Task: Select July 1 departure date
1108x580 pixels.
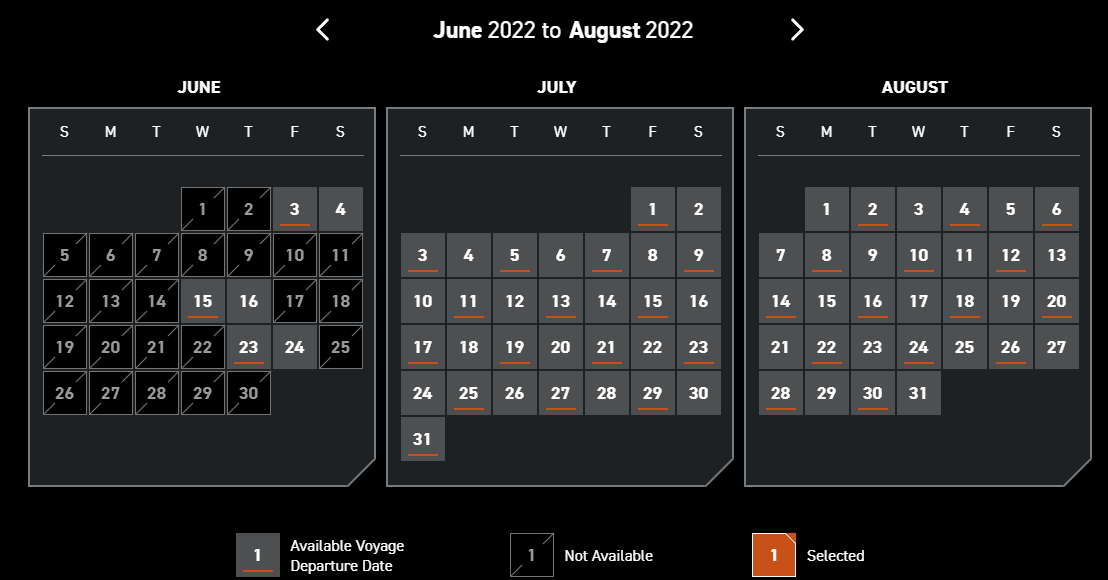Action: click(653, 209)
